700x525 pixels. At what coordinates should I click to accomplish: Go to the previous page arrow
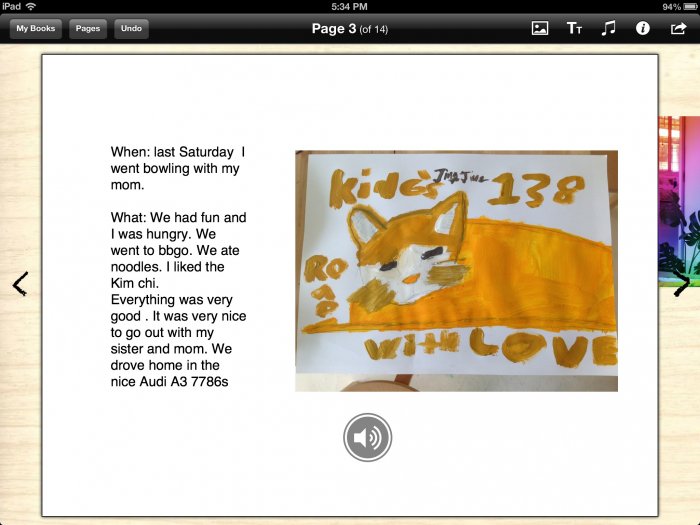coord(20,285)
